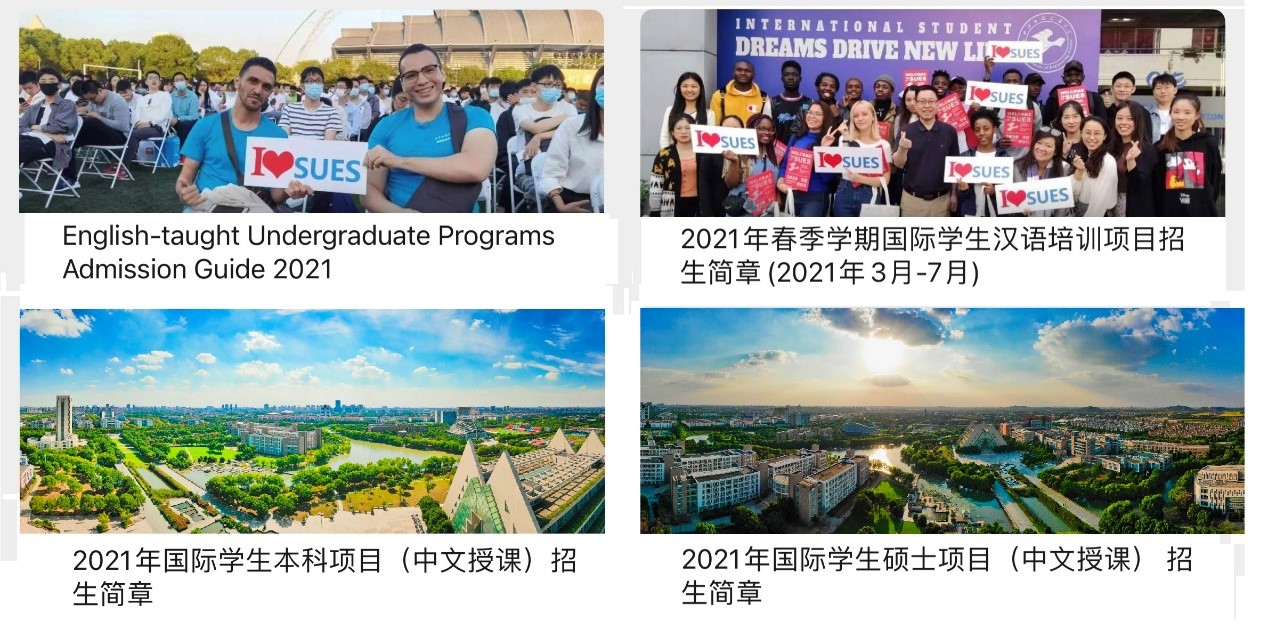
Task: View 2021年国际学生本科项目（中文授课）招生简章
Action: pos(324,576)
